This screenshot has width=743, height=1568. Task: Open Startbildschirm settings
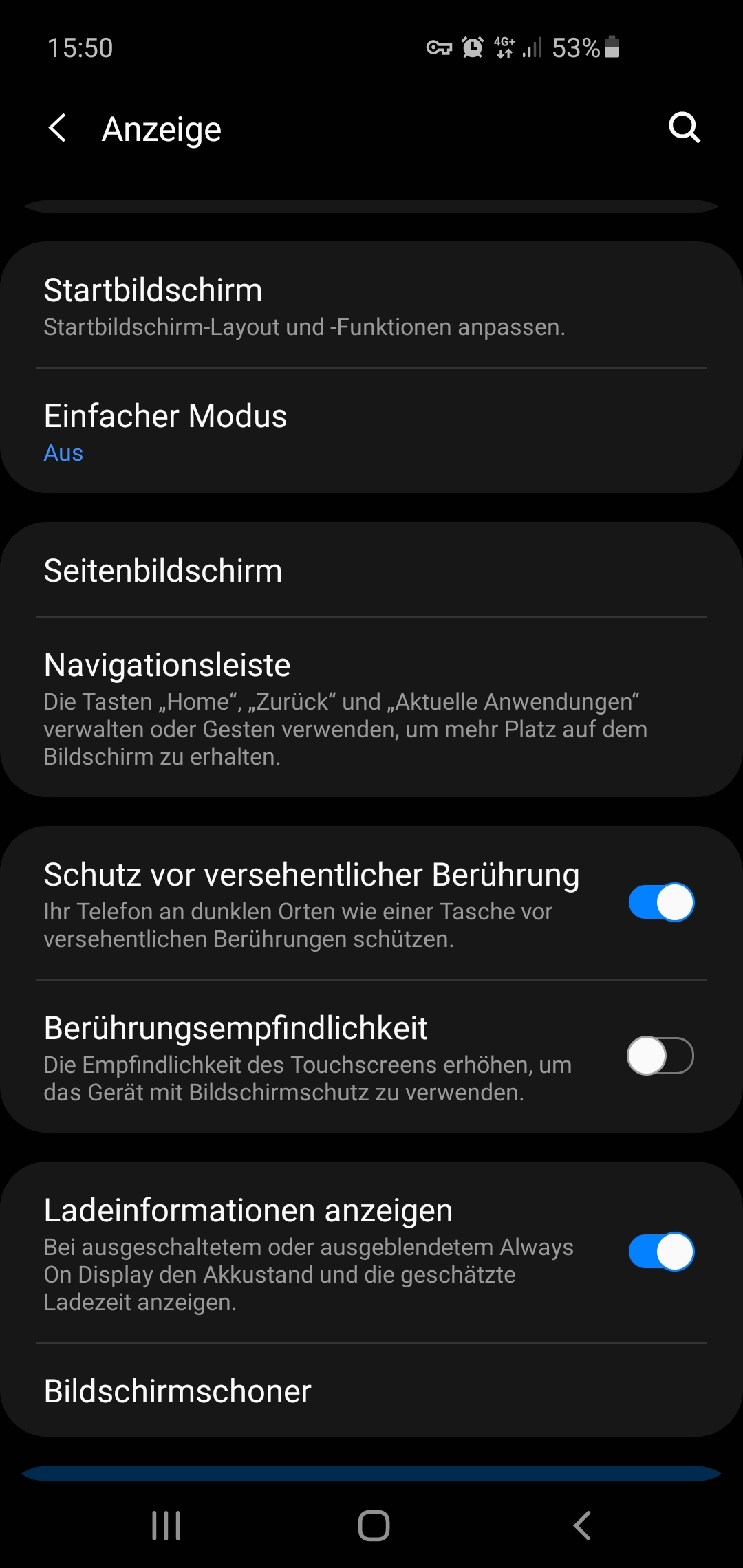(371, 306)
